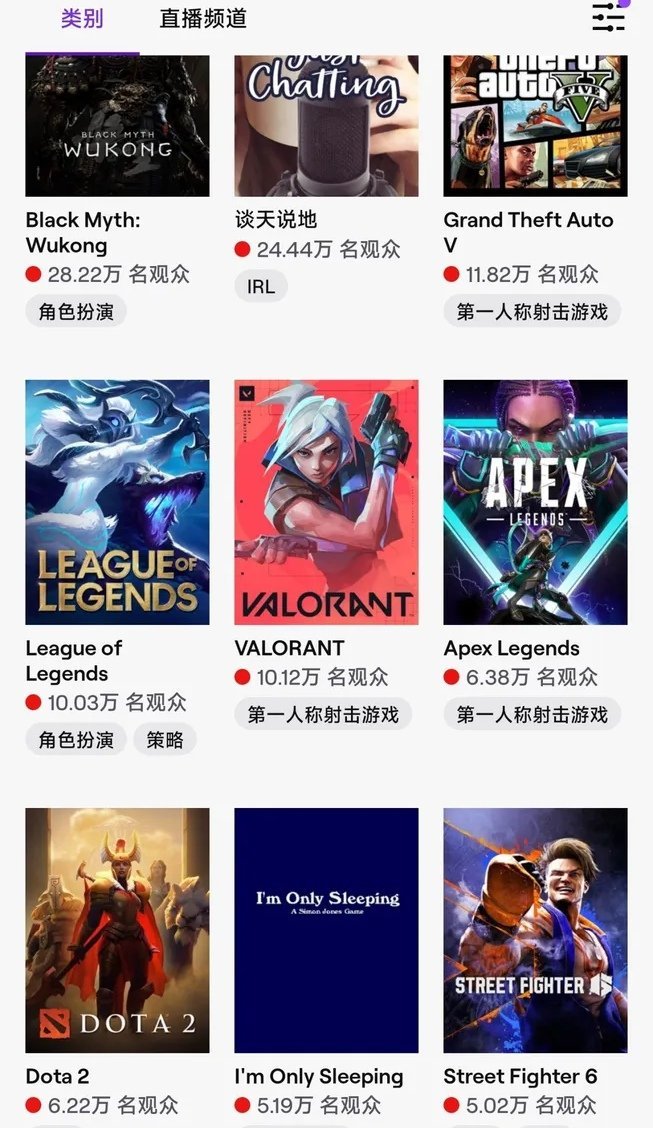
Task: Open the VALORANT category
Action: click(x=326, y=502)
